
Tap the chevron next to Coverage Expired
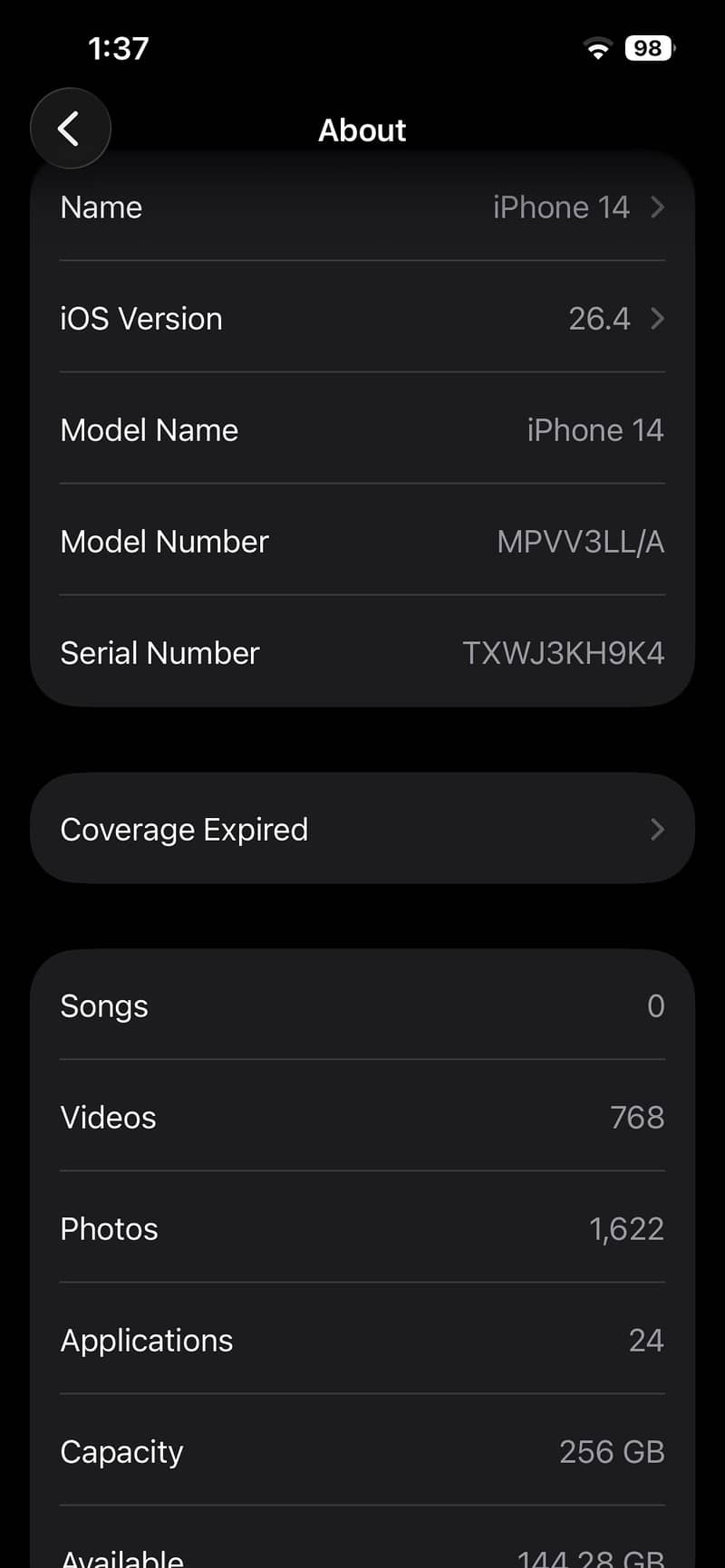pyautogui.click(x=657, y=830)
